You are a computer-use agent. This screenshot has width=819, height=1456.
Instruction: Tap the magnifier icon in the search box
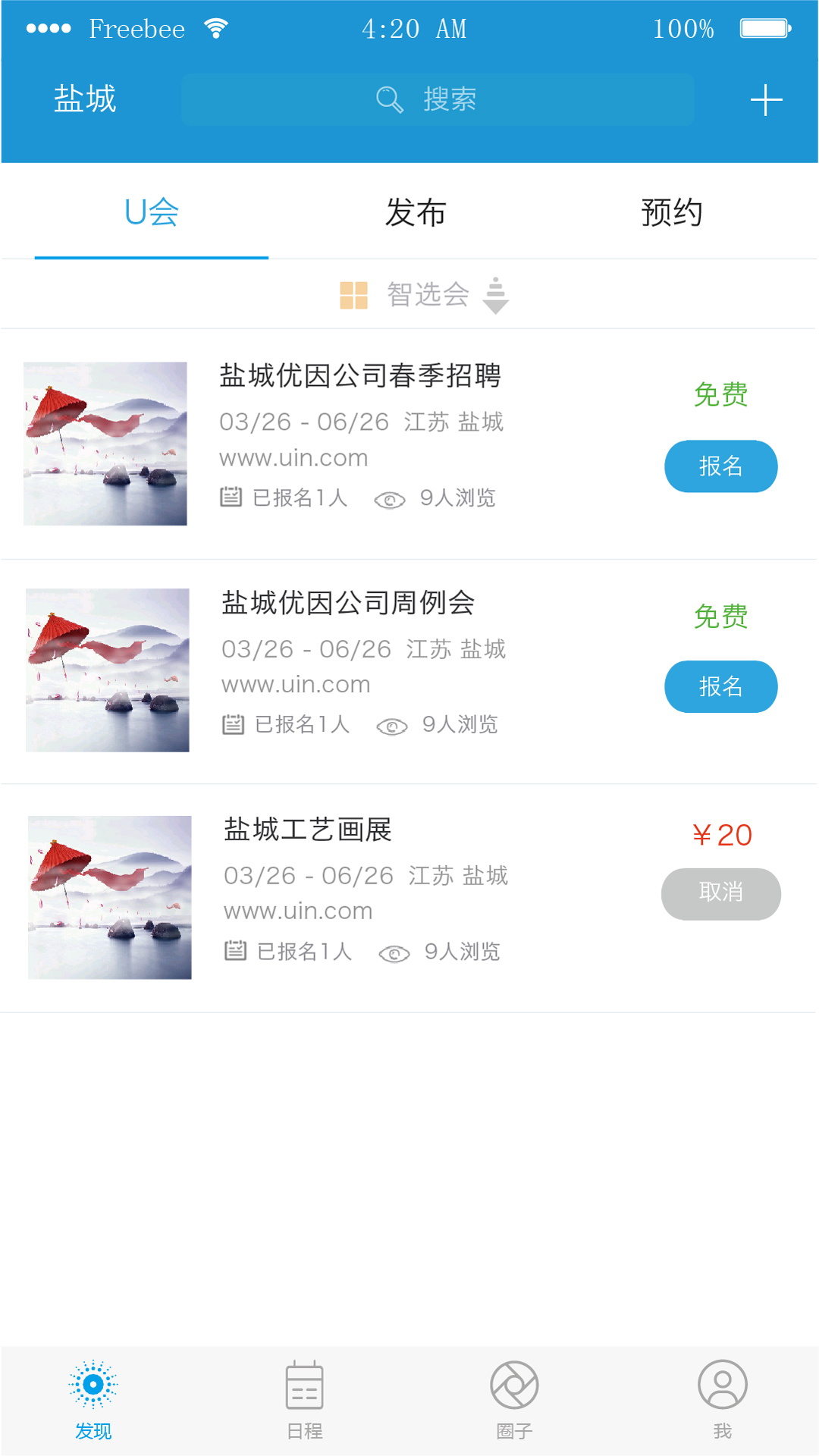(x=388, y=99)
